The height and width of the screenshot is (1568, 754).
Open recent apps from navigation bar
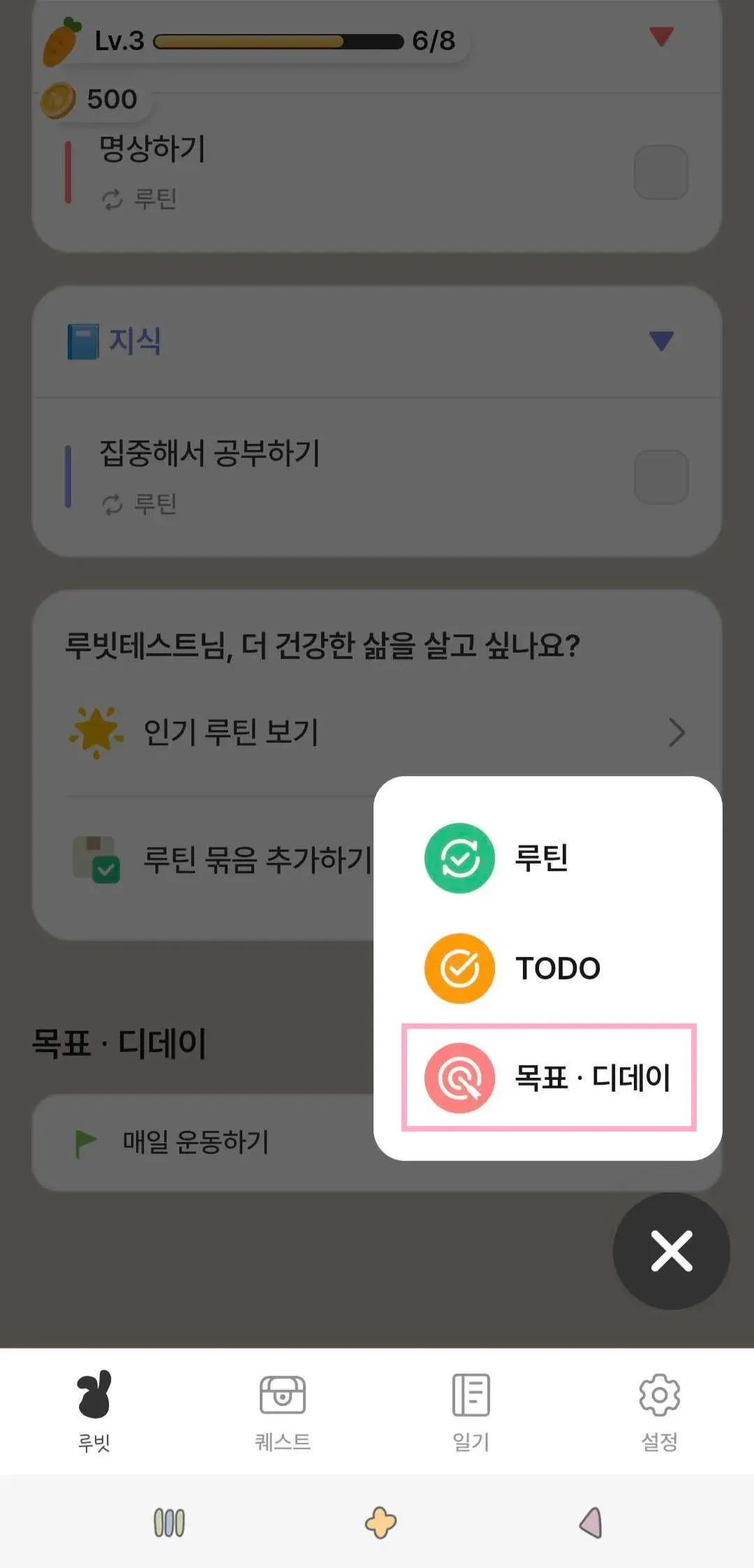click(169, 1523)
